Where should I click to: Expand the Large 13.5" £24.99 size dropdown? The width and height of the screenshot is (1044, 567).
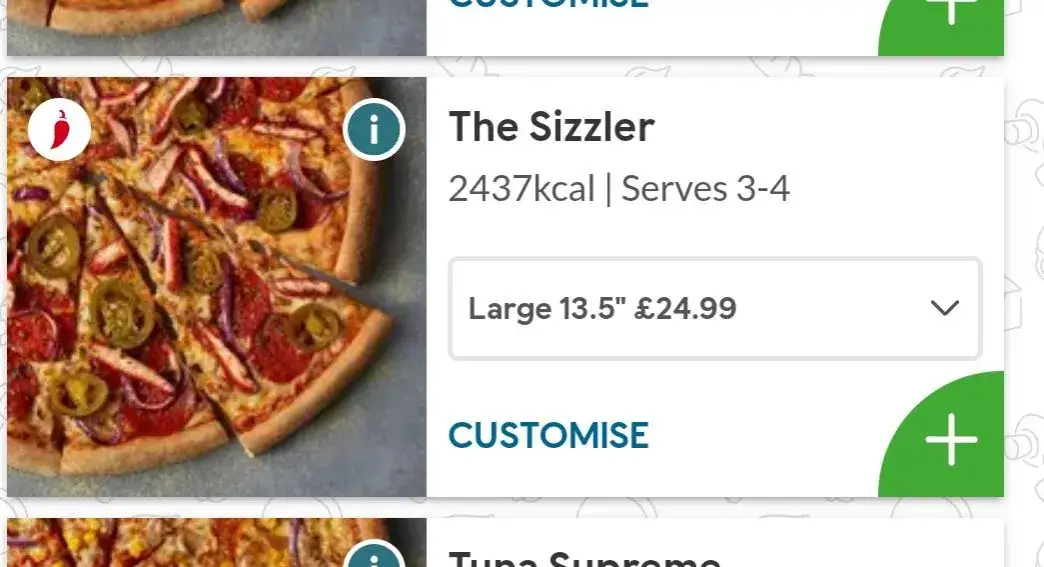click(714, 308)
